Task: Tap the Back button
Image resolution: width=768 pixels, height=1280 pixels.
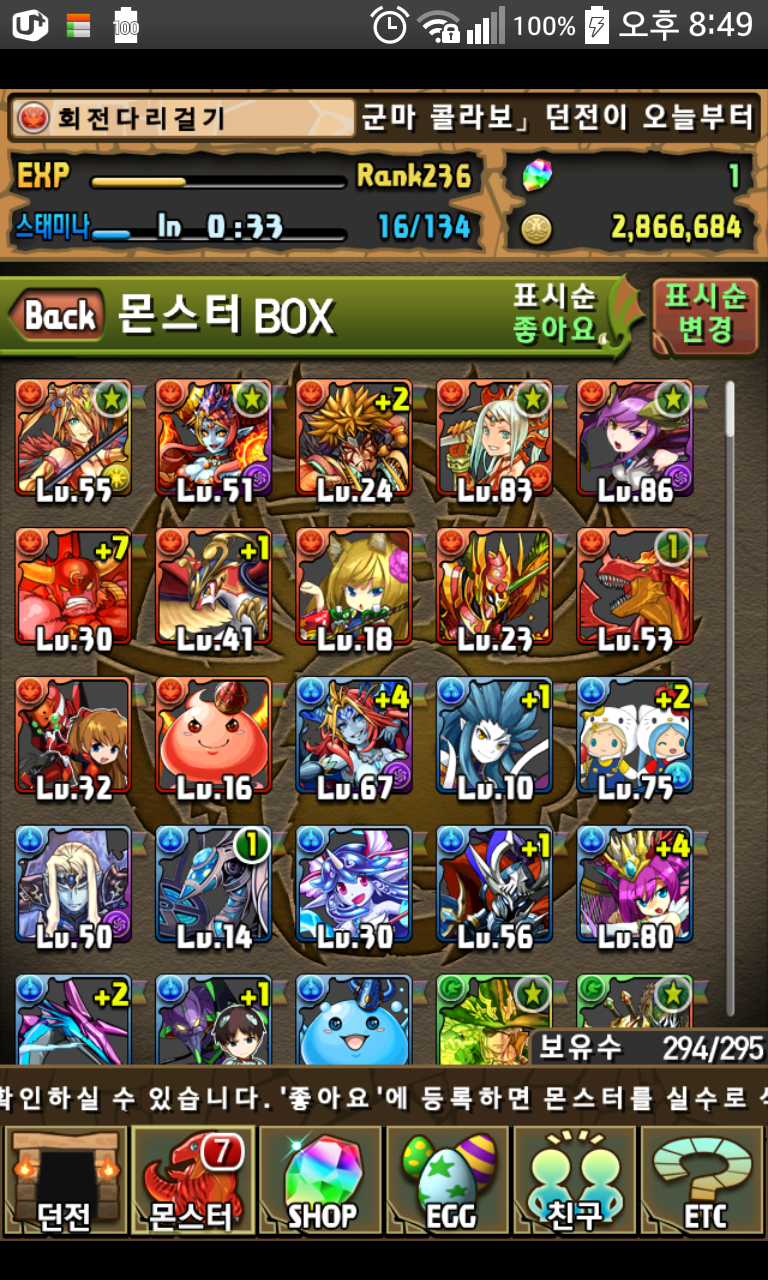Action: pyautogui.click(x=58, y=316)
